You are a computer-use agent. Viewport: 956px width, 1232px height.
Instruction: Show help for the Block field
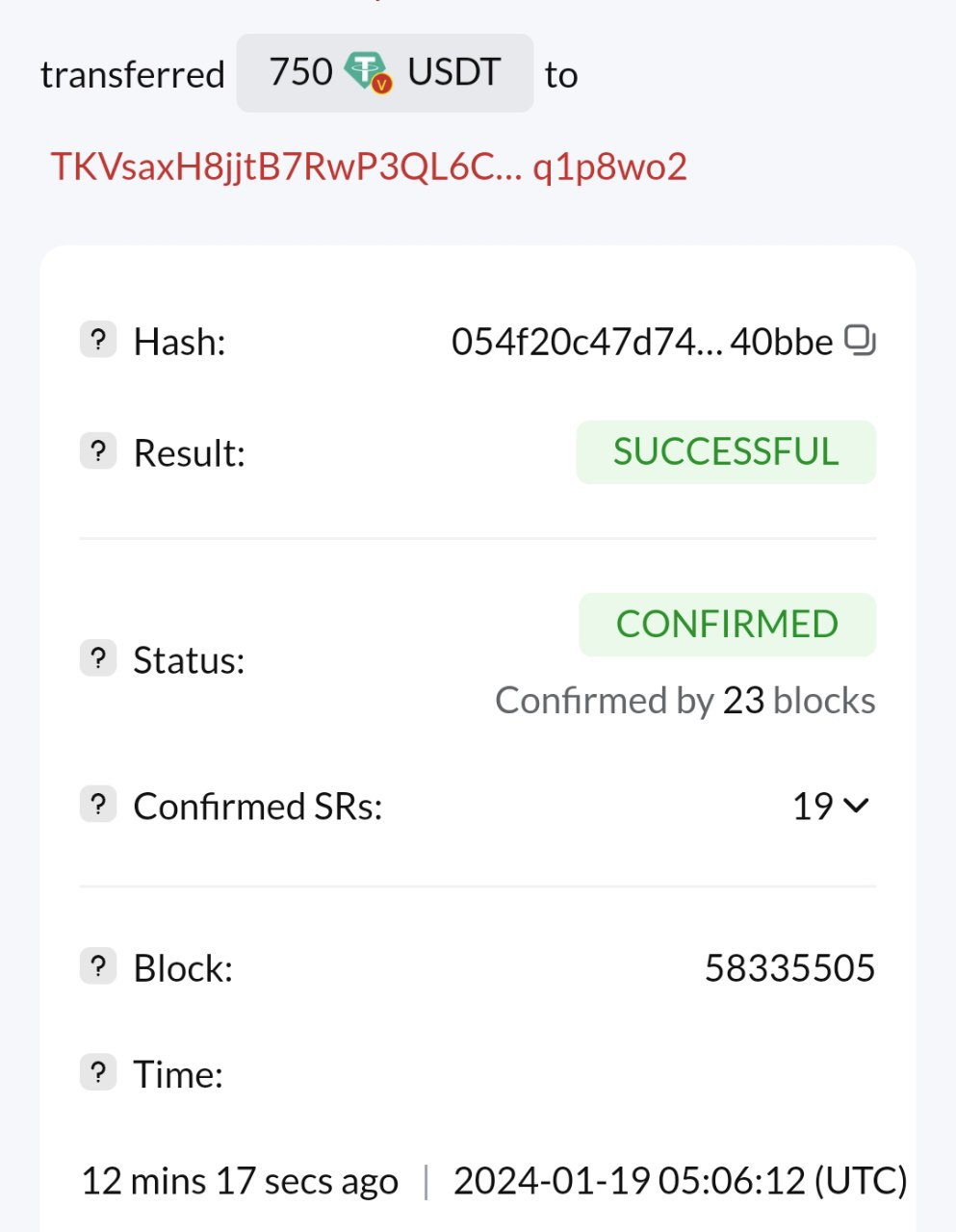pyautogui.click(x=97, y=966)
